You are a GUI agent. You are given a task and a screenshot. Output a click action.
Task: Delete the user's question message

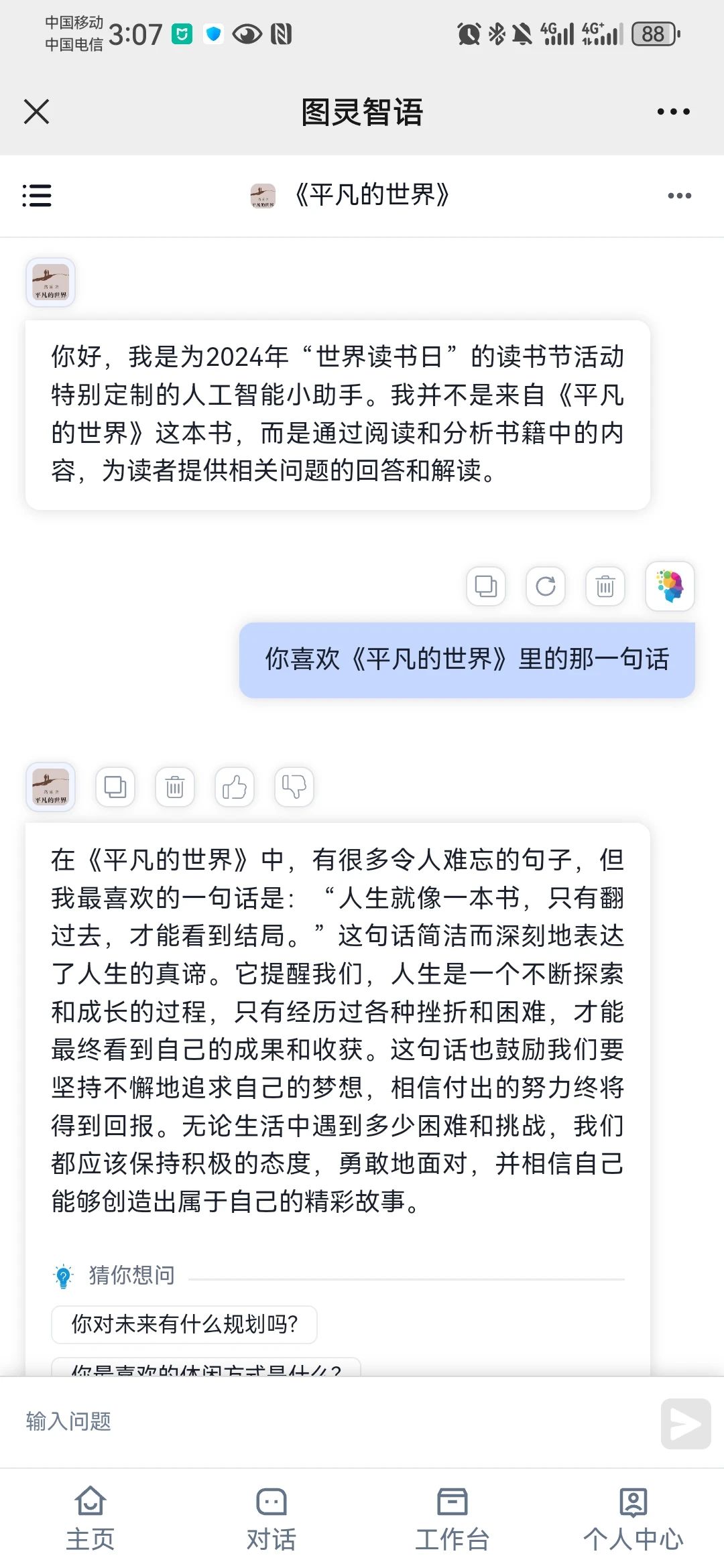point(605,586)
